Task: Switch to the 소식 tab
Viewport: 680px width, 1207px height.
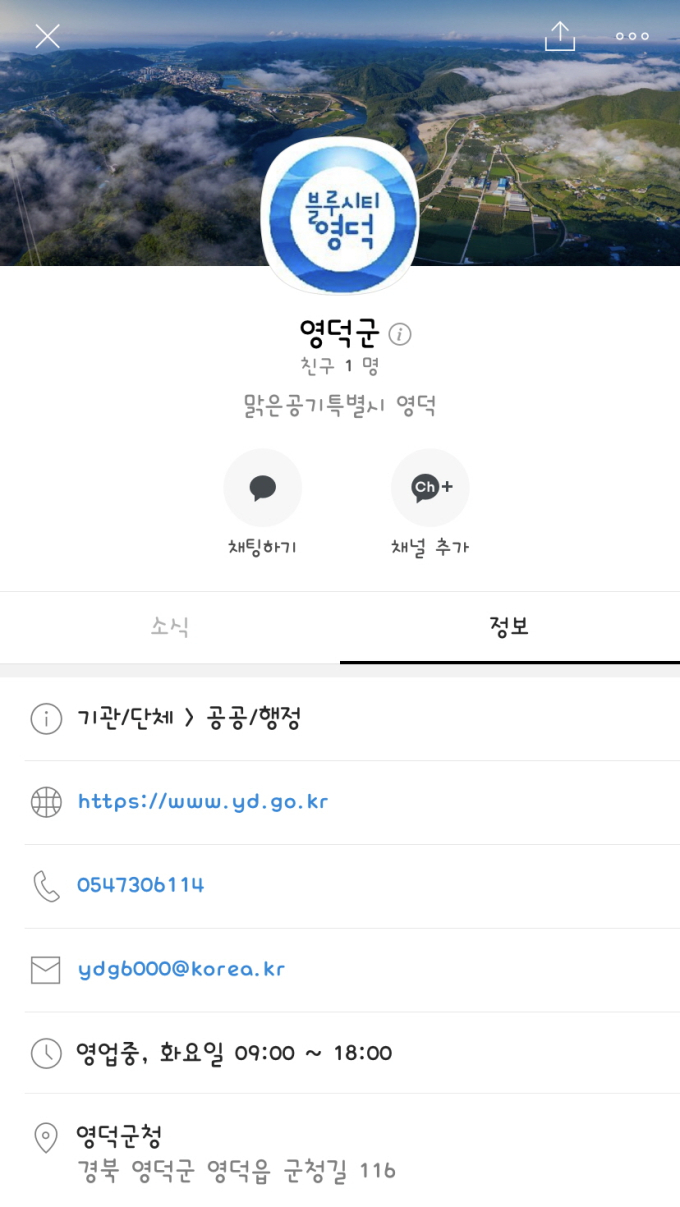Action: 170,627
